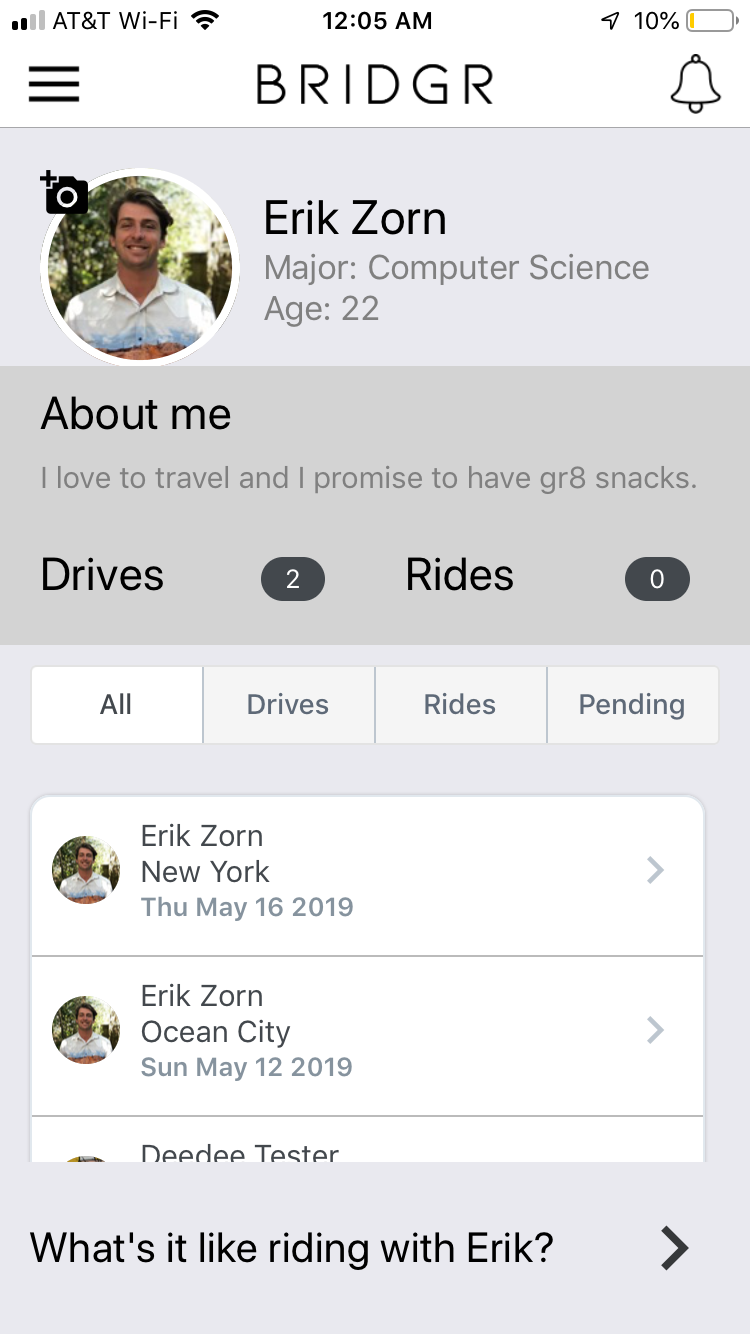Select the All filter tab
The height and width of the screenshot is (1334, 750).
117,705
